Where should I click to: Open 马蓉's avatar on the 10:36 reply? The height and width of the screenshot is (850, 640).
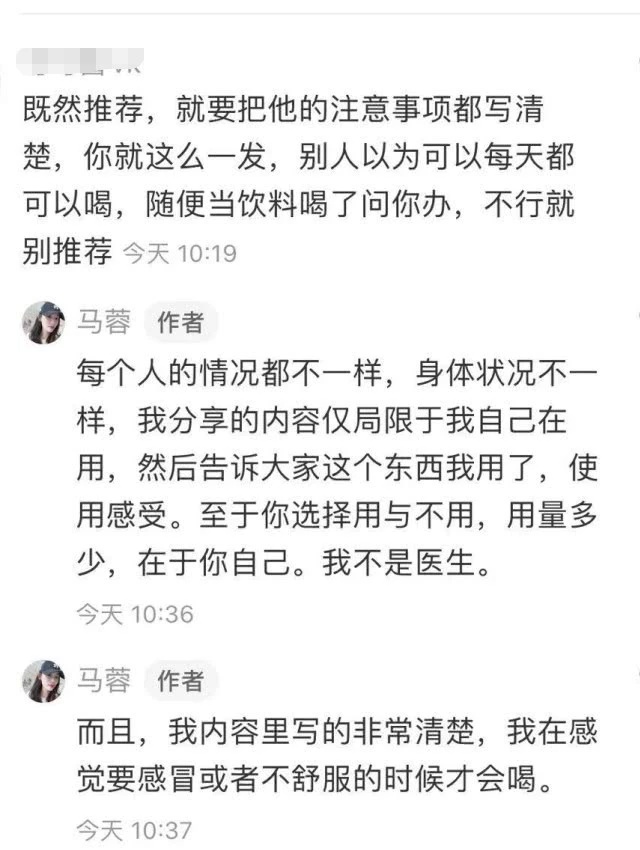click(x=43, y=323)
